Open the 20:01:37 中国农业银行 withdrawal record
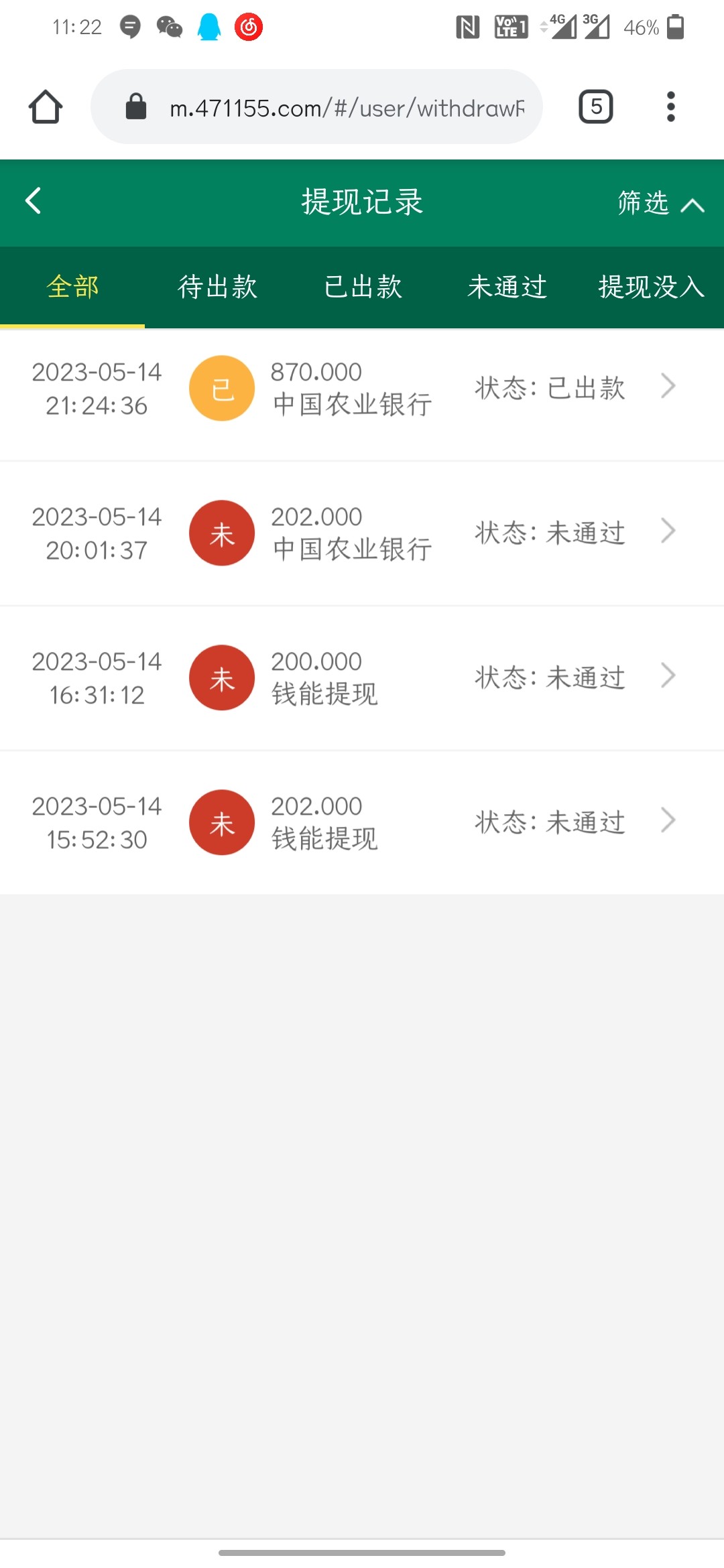 click(x=362, y=533)
